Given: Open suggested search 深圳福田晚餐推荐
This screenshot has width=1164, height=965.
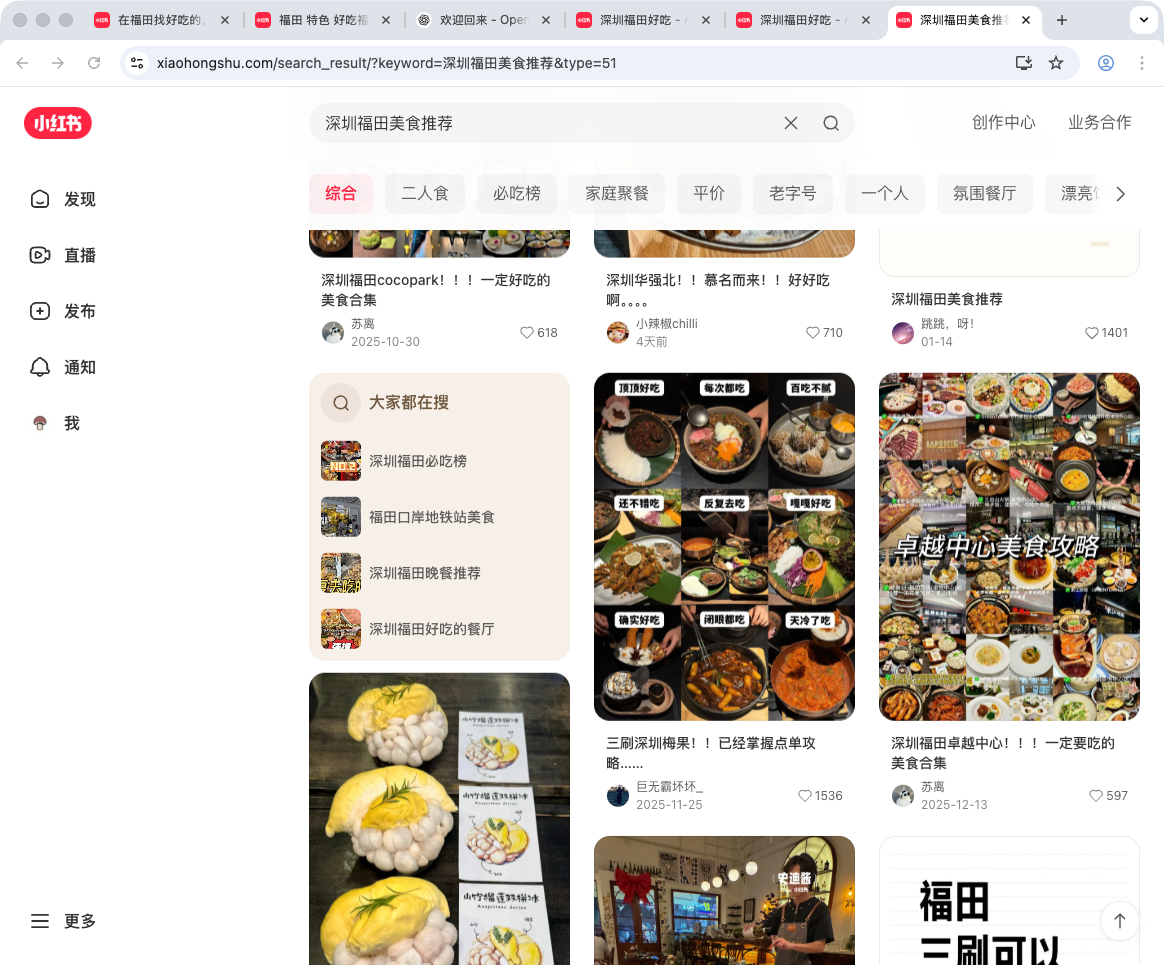Looking at the screenshot, I should [424, 573].
